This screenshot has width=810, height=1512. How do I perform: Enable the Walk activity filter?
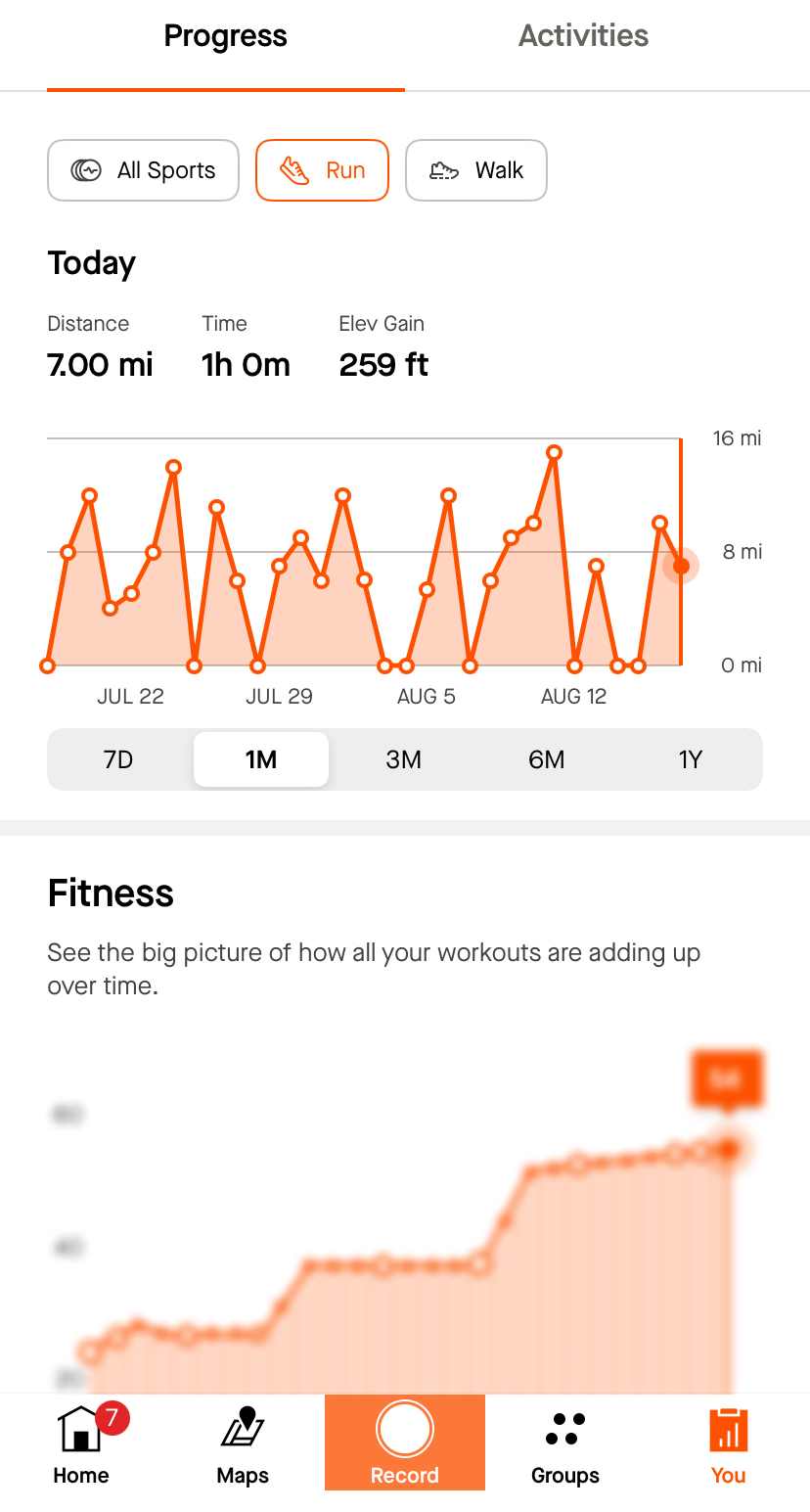[476, 169]
